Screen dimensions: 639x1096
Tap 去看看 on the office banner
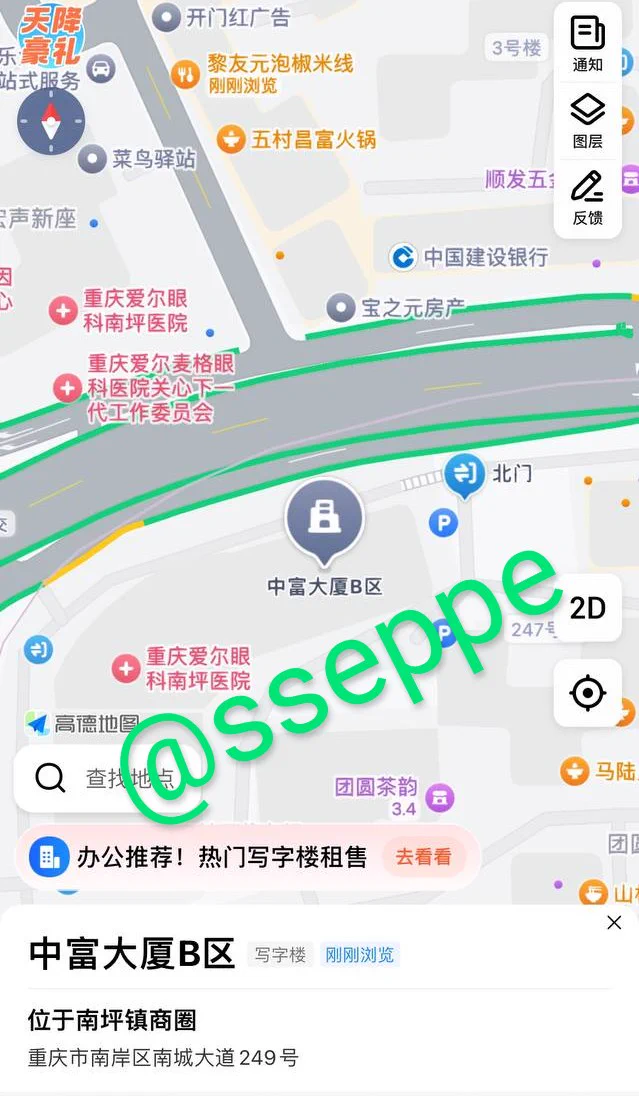pos(423,856)
